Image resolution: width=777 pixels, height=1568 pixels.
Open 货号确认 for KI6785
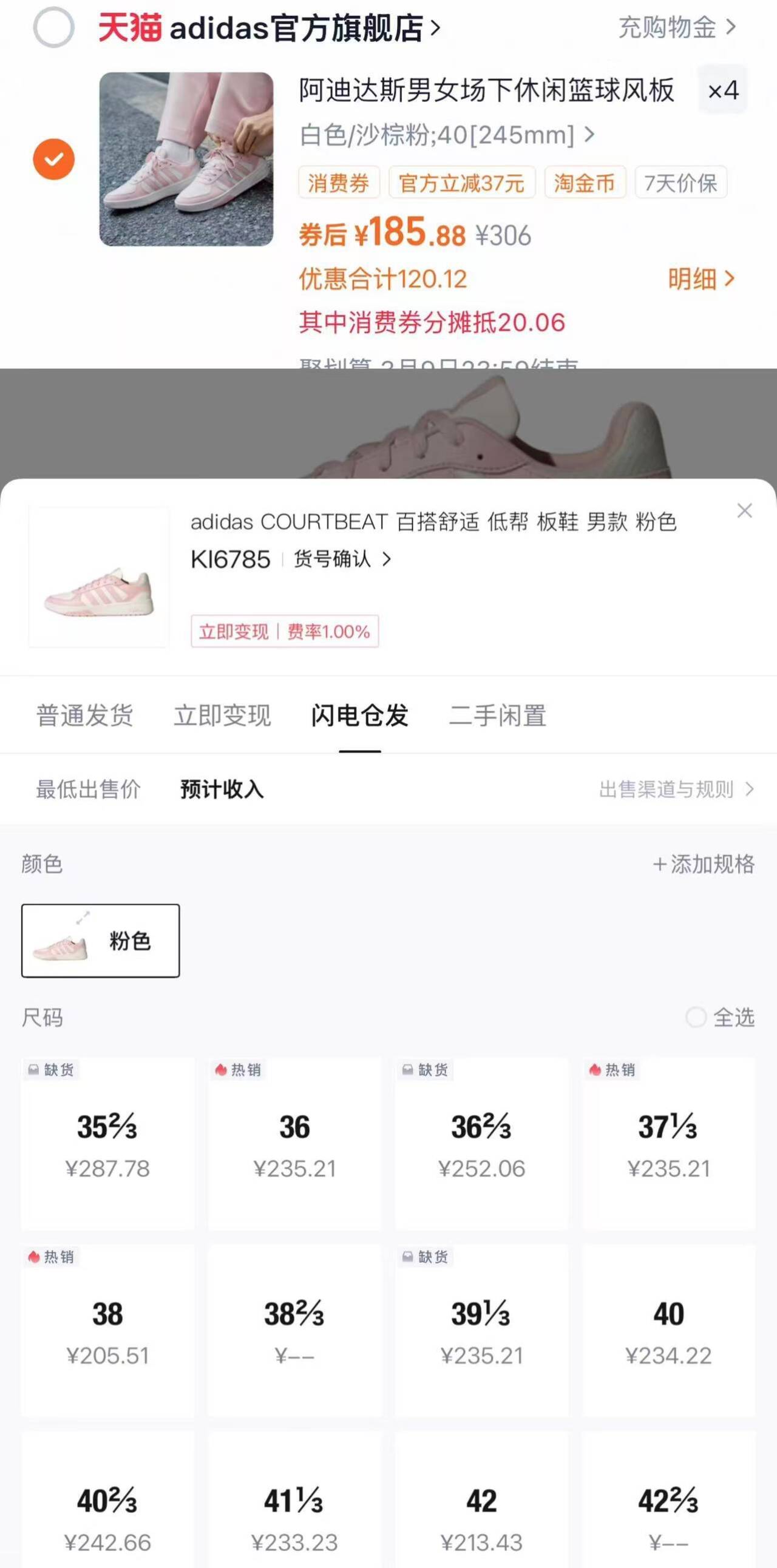tap(341, 559)
